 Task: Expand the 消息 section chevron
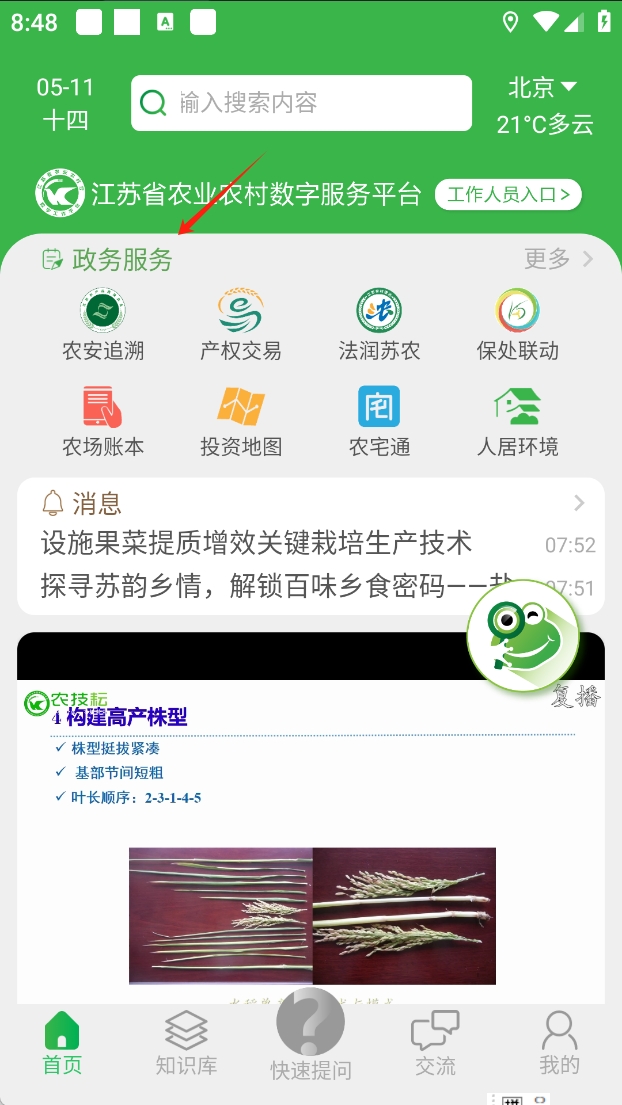579,502
